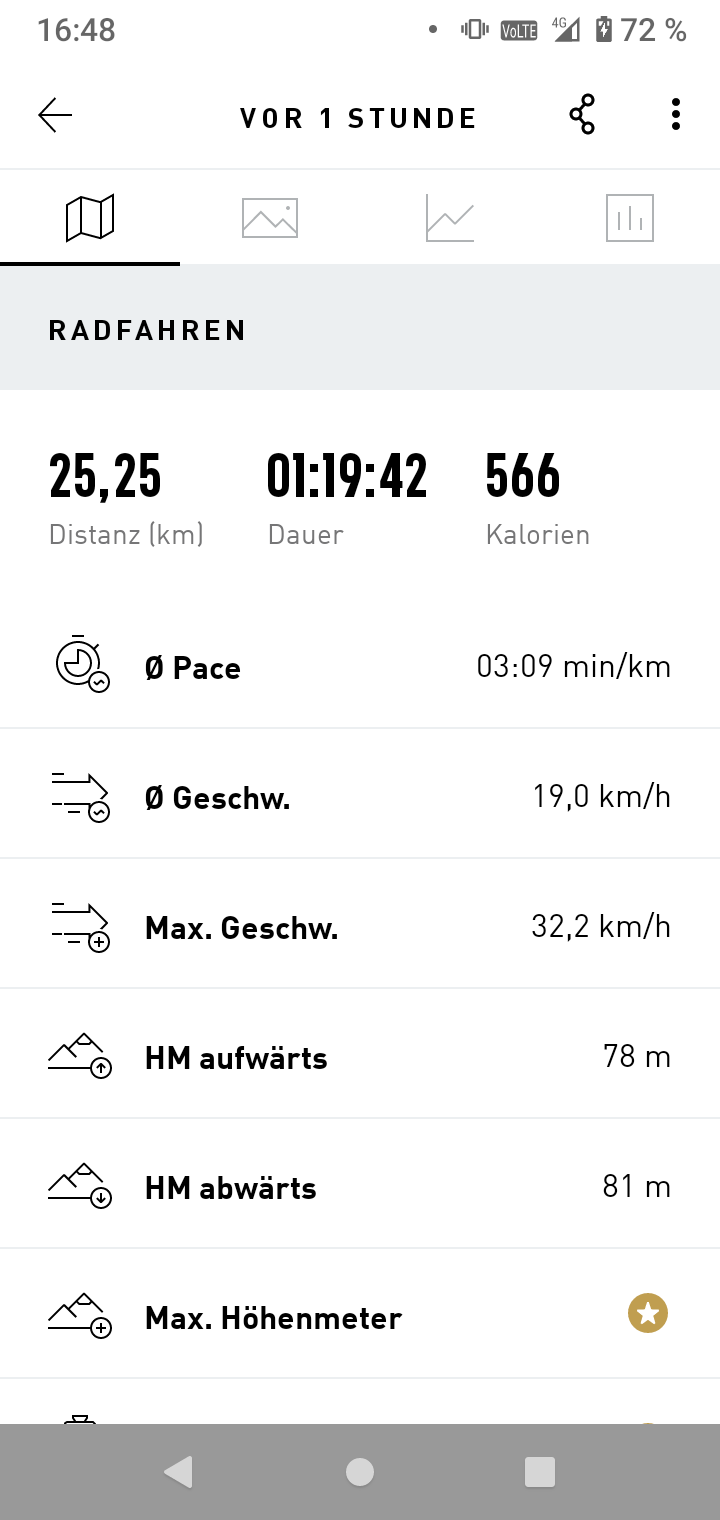Open recent apps via square button
This screenshot has height=1520, width=720.
tap(540, 1472)
